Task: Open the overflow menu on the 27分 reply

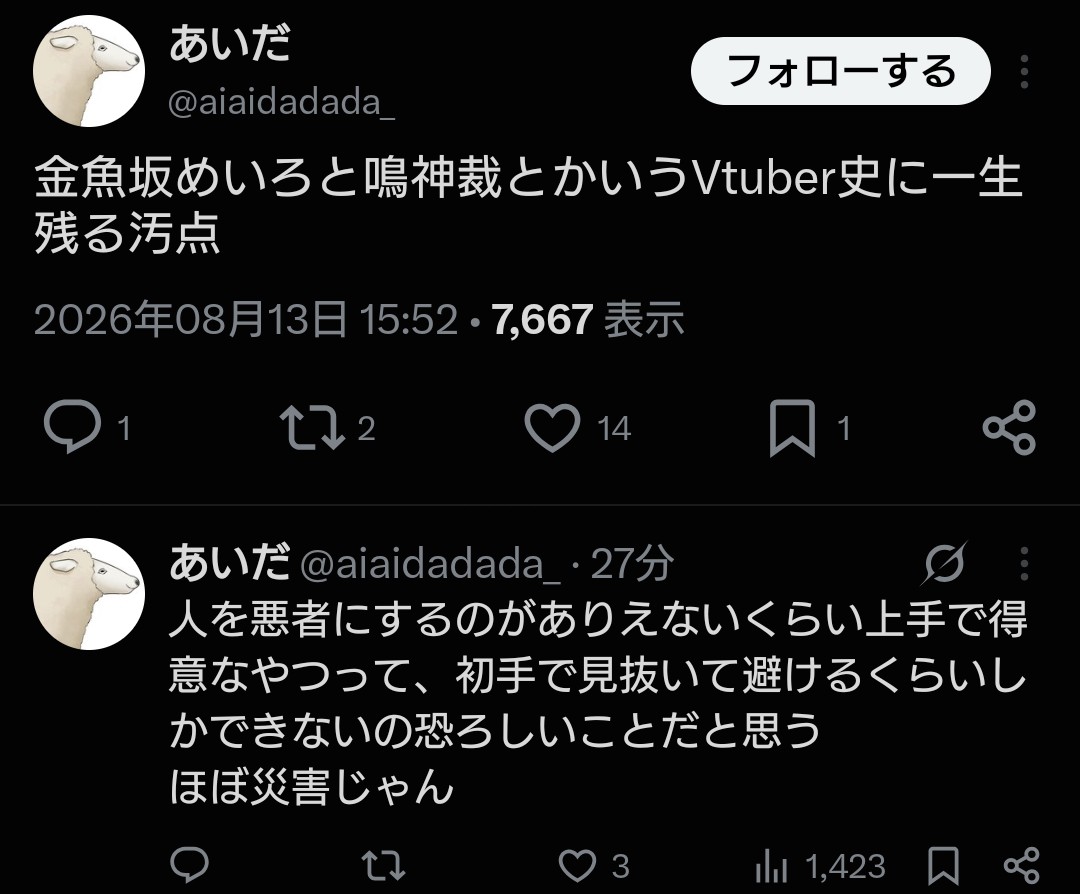Action: click(1024, 564)
